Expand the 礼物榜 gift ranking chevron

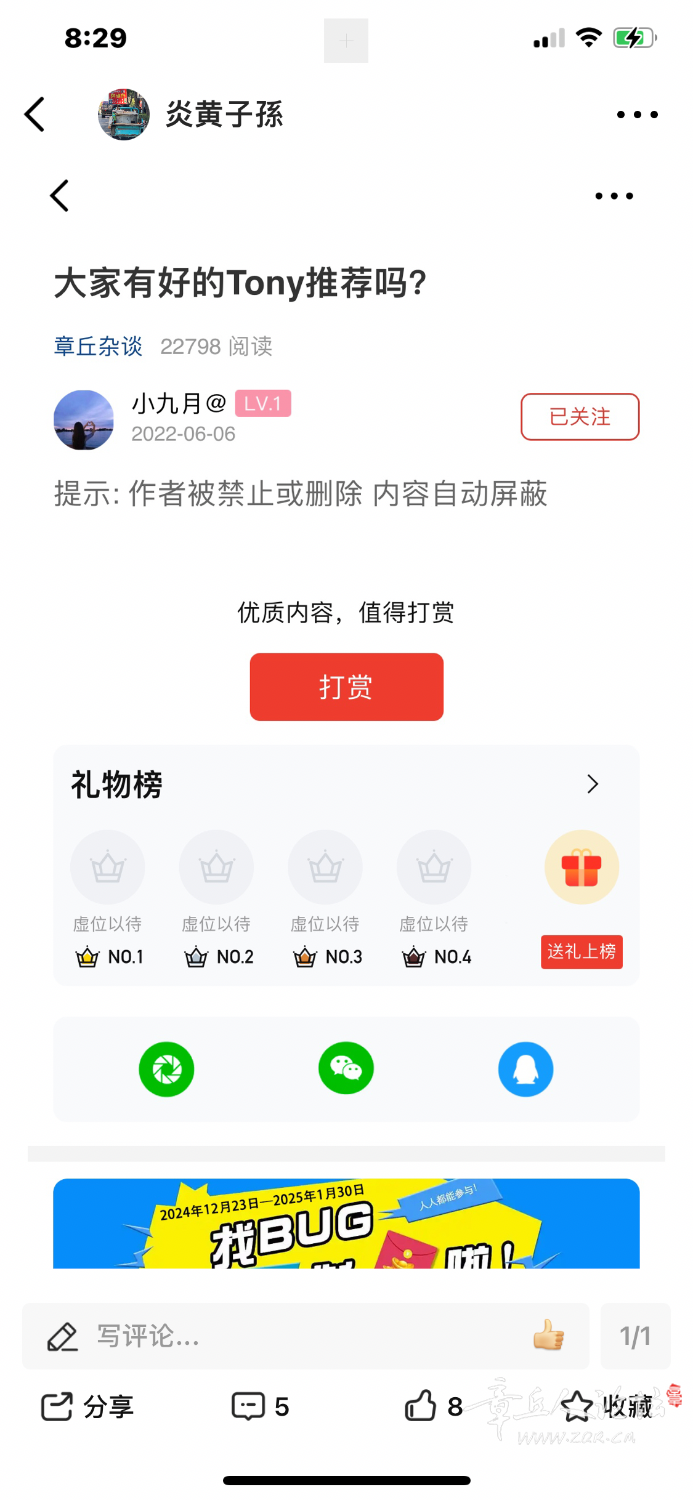[592, 784]
